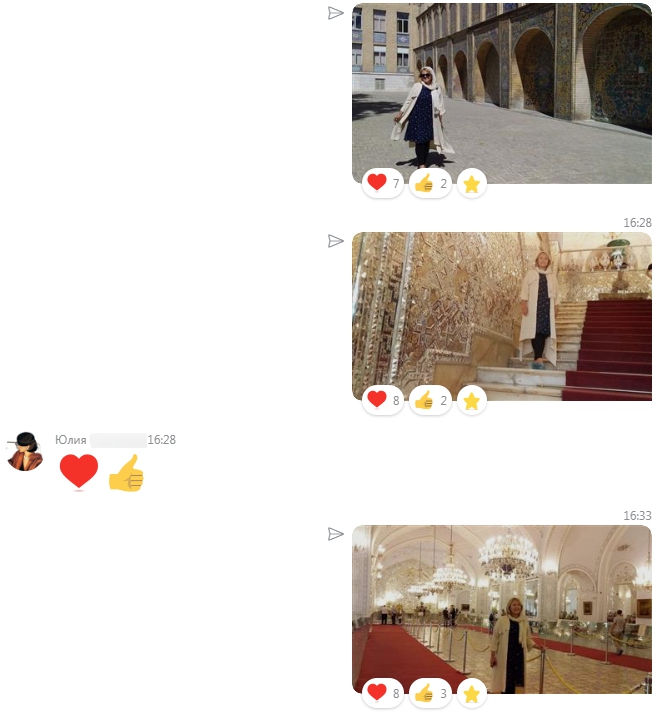Open the photo in the chandelier hall
The height and width of the screenshot is (718, 662).
500,600
